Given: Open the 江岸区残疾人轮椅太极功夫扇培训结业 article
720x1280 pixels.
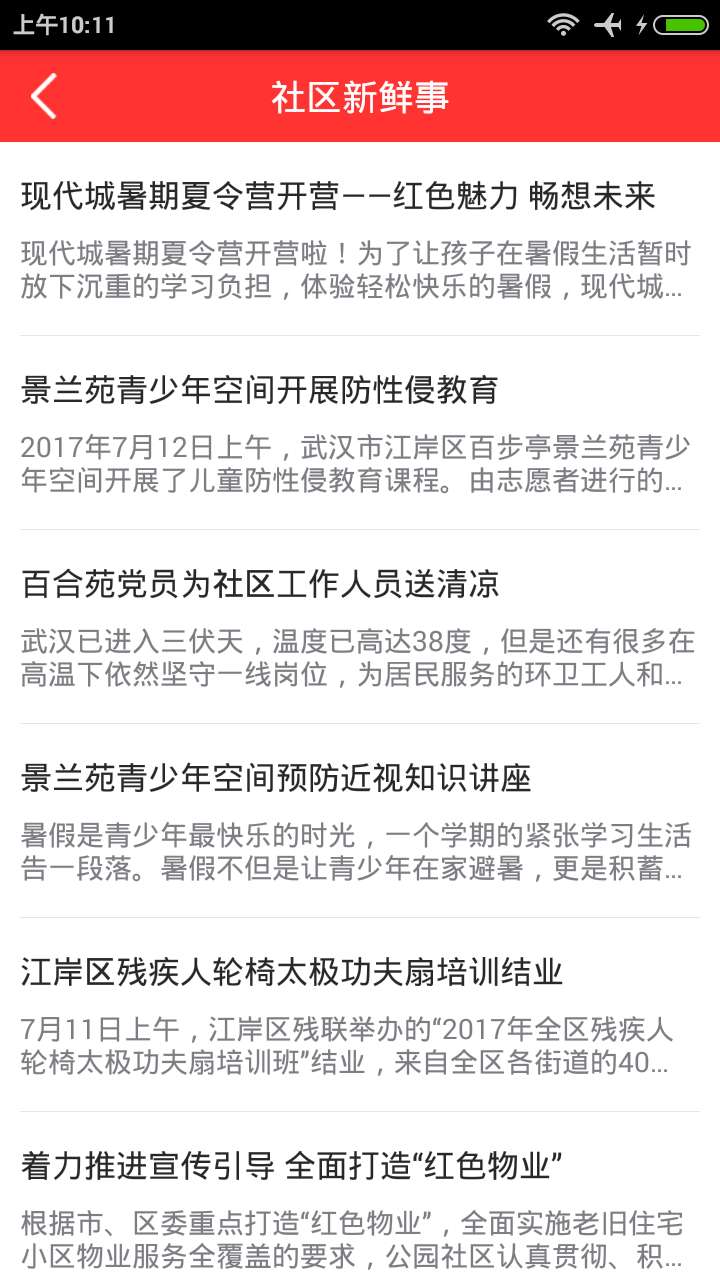Looking at the screenshot, I should (360, 1015).
